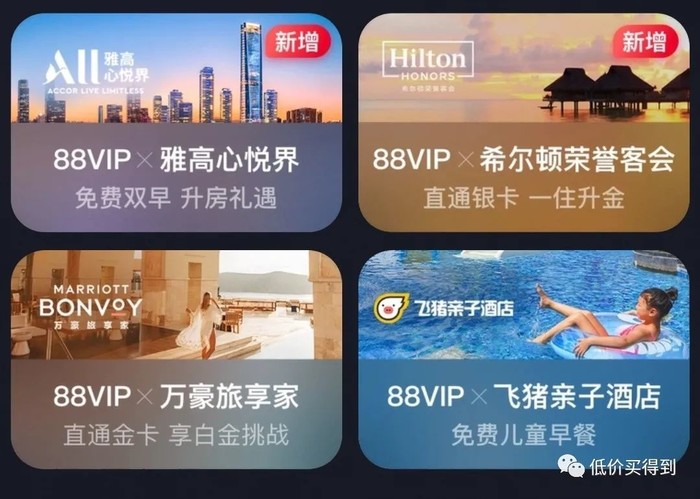Open the 88VIP × 希尔顿荣誉客会 card

(x=523, y=125)
